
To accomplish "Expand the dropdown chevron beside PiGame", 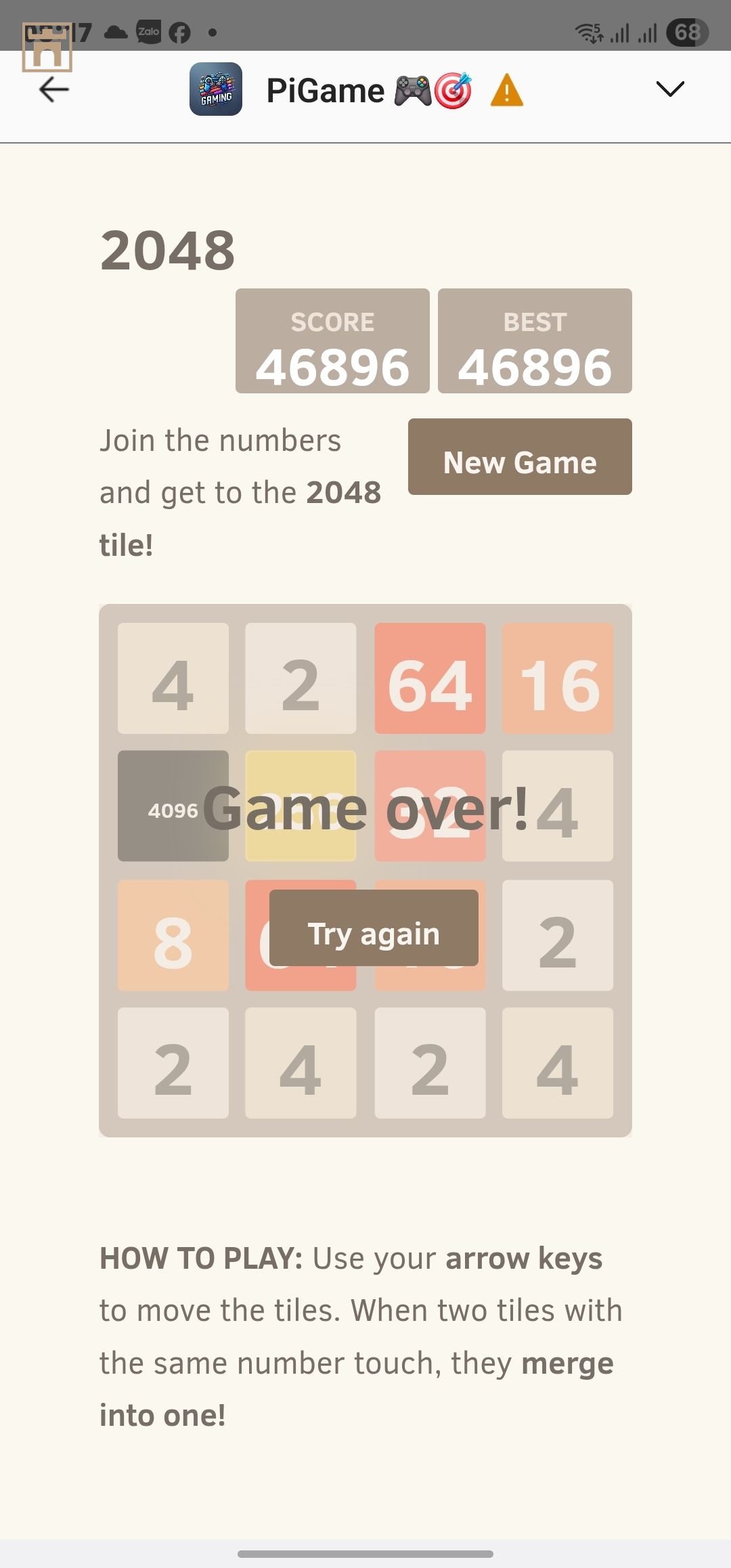I will point(670,89).
